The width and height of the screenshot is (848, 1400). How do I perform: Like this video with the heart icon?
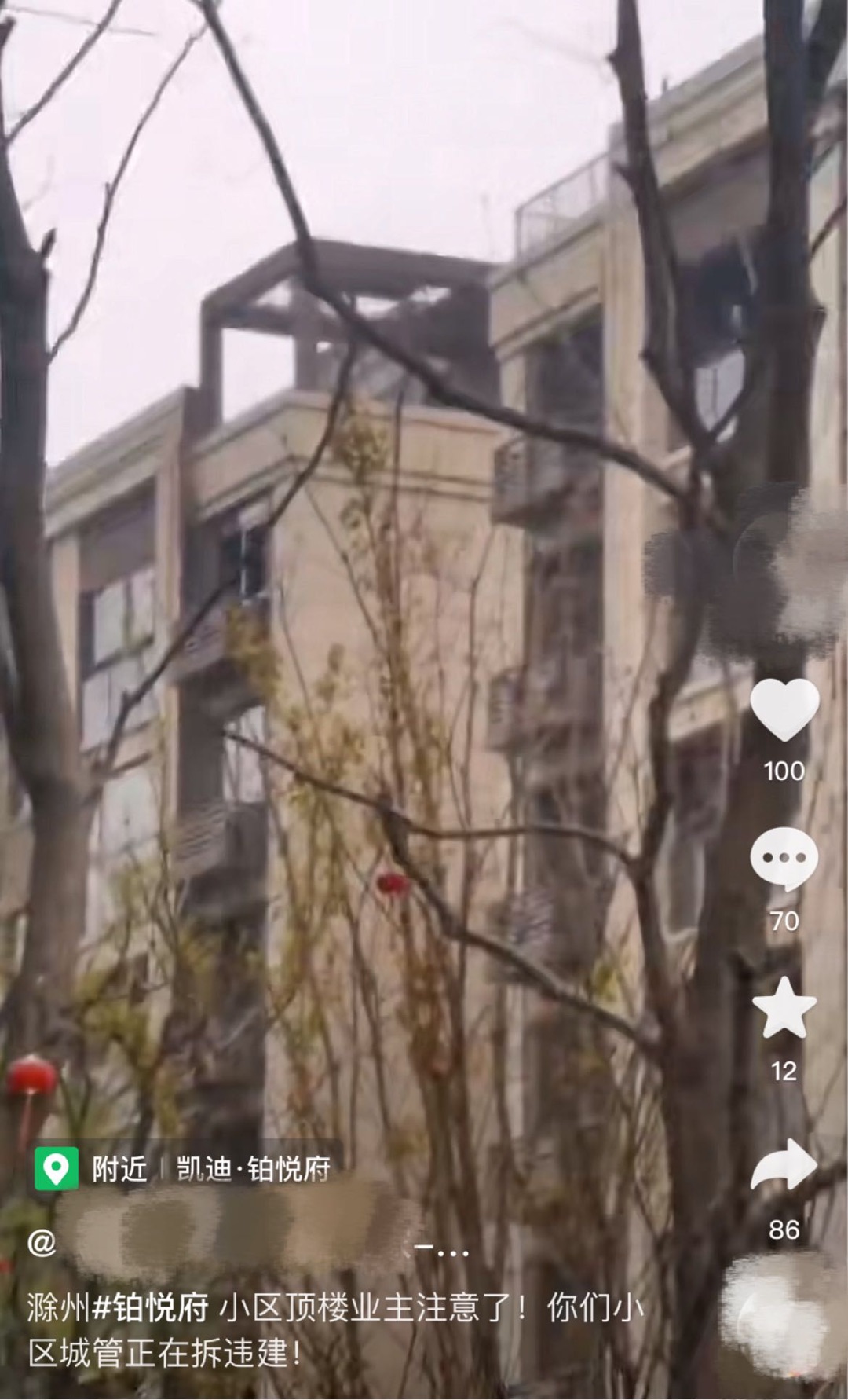[x=784, y=710]
